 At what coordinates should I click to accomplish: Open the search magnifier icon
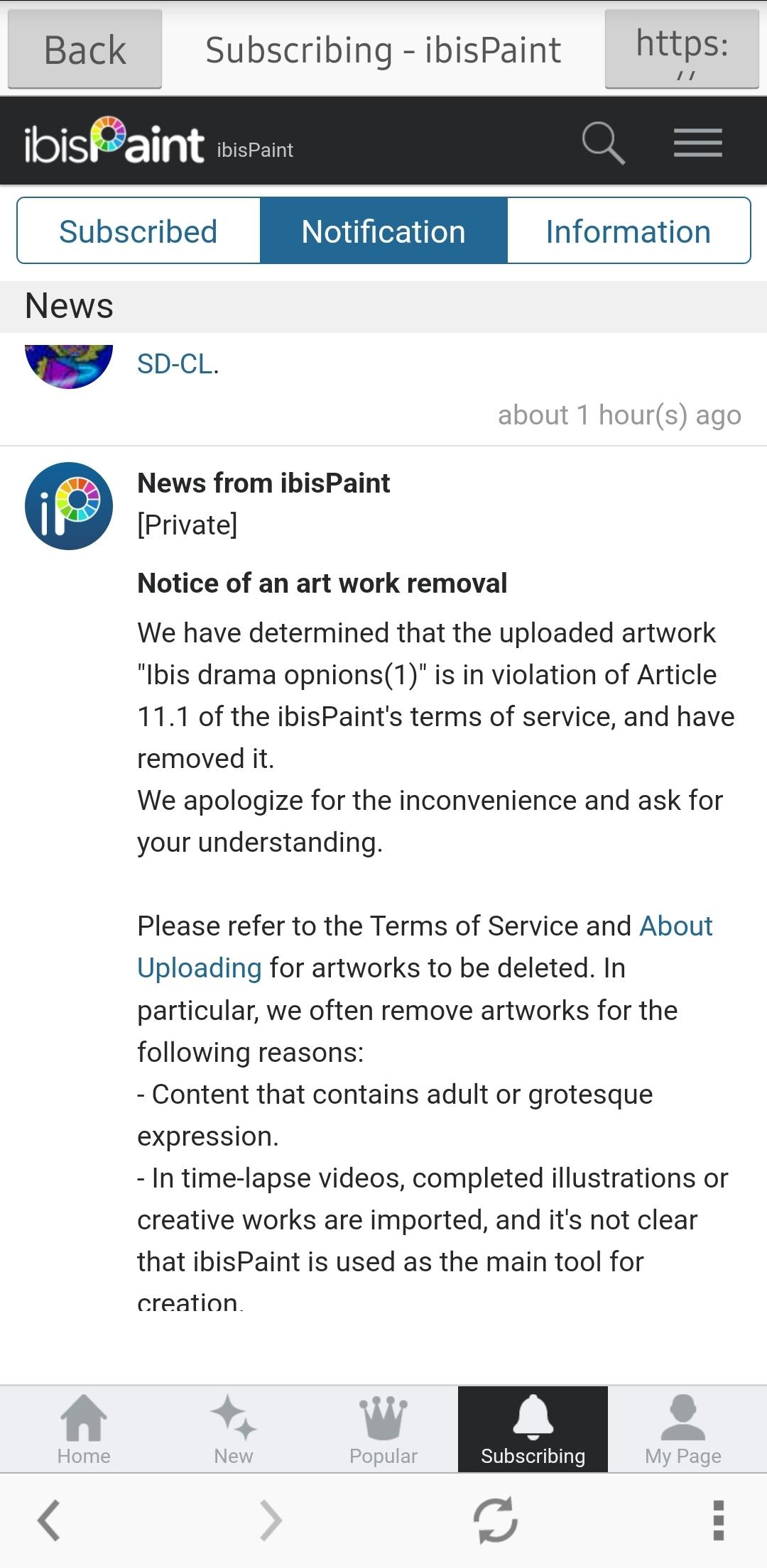[603, 143]
